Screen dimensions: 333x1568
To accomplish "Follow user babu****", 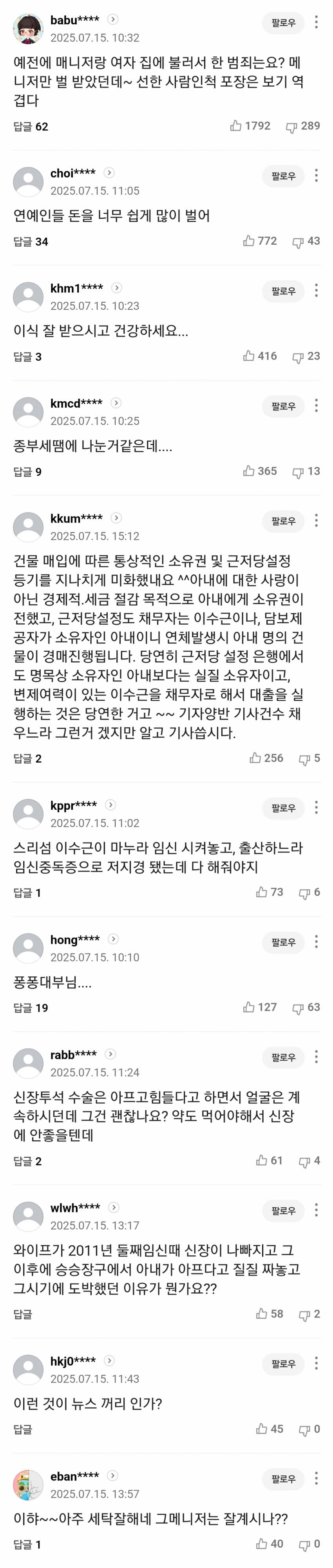I will coord(283,22).
